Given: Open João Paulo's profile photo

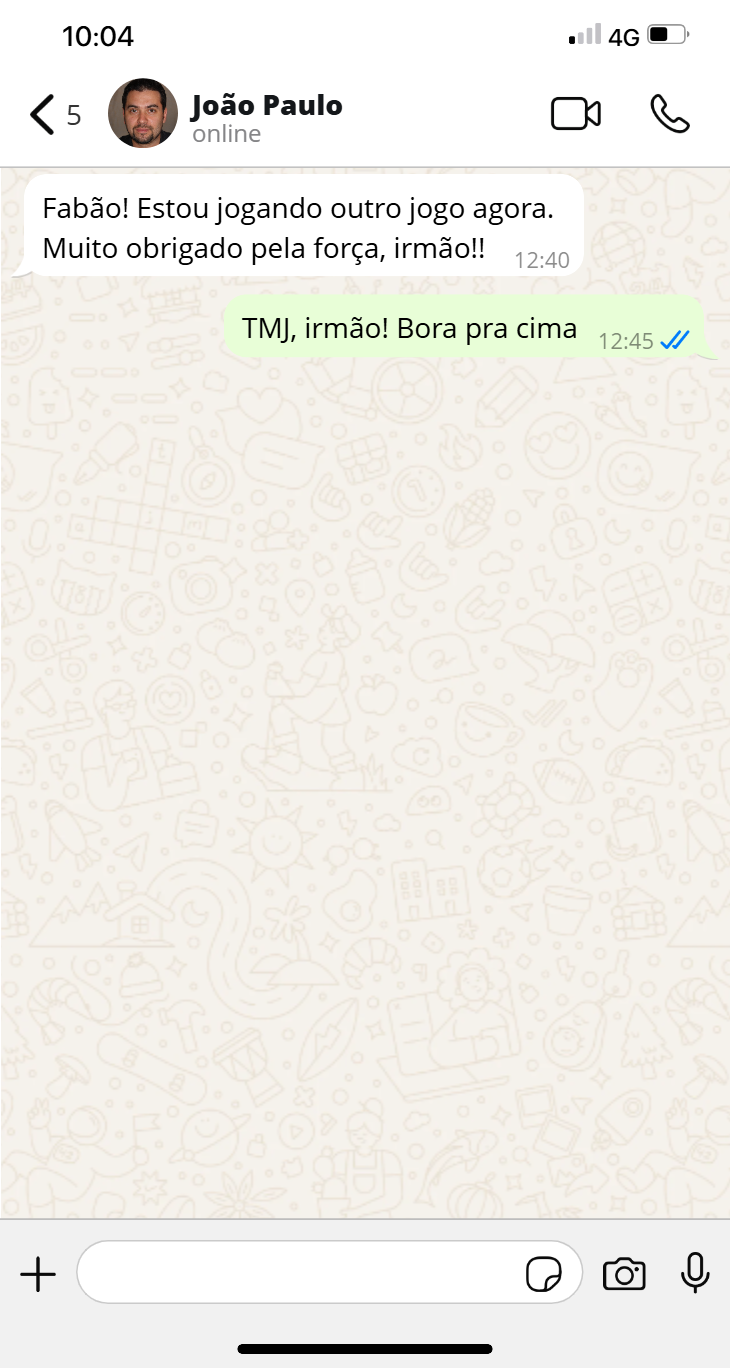Looking at the screenshot, I should coord(143,114).
